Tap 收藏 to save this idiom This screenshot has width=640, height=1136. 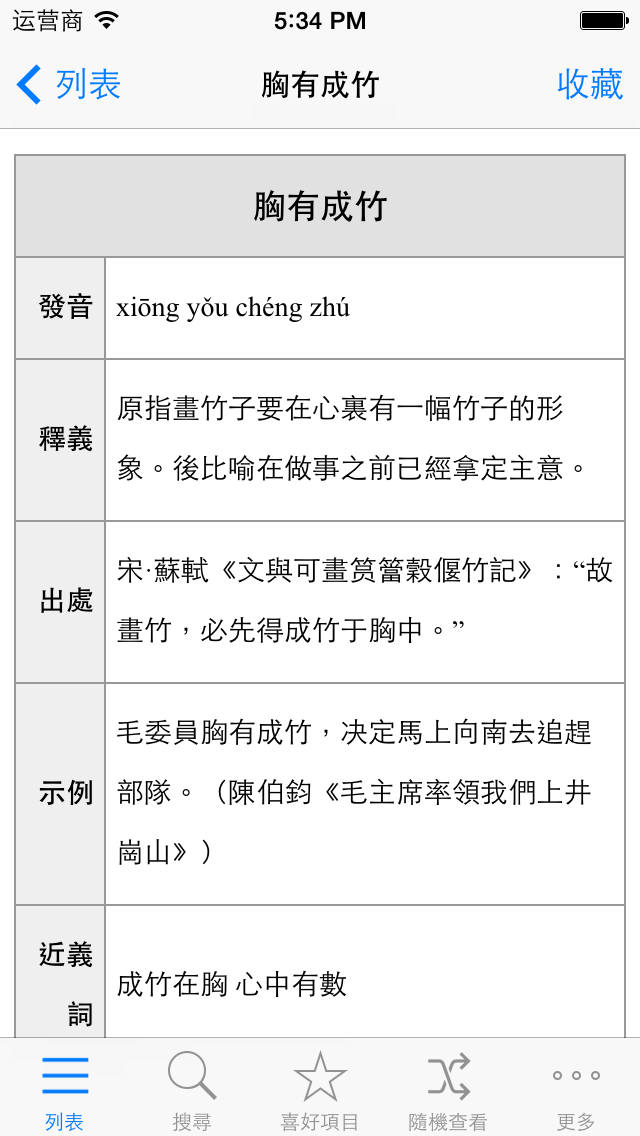(x=590, y=85)
